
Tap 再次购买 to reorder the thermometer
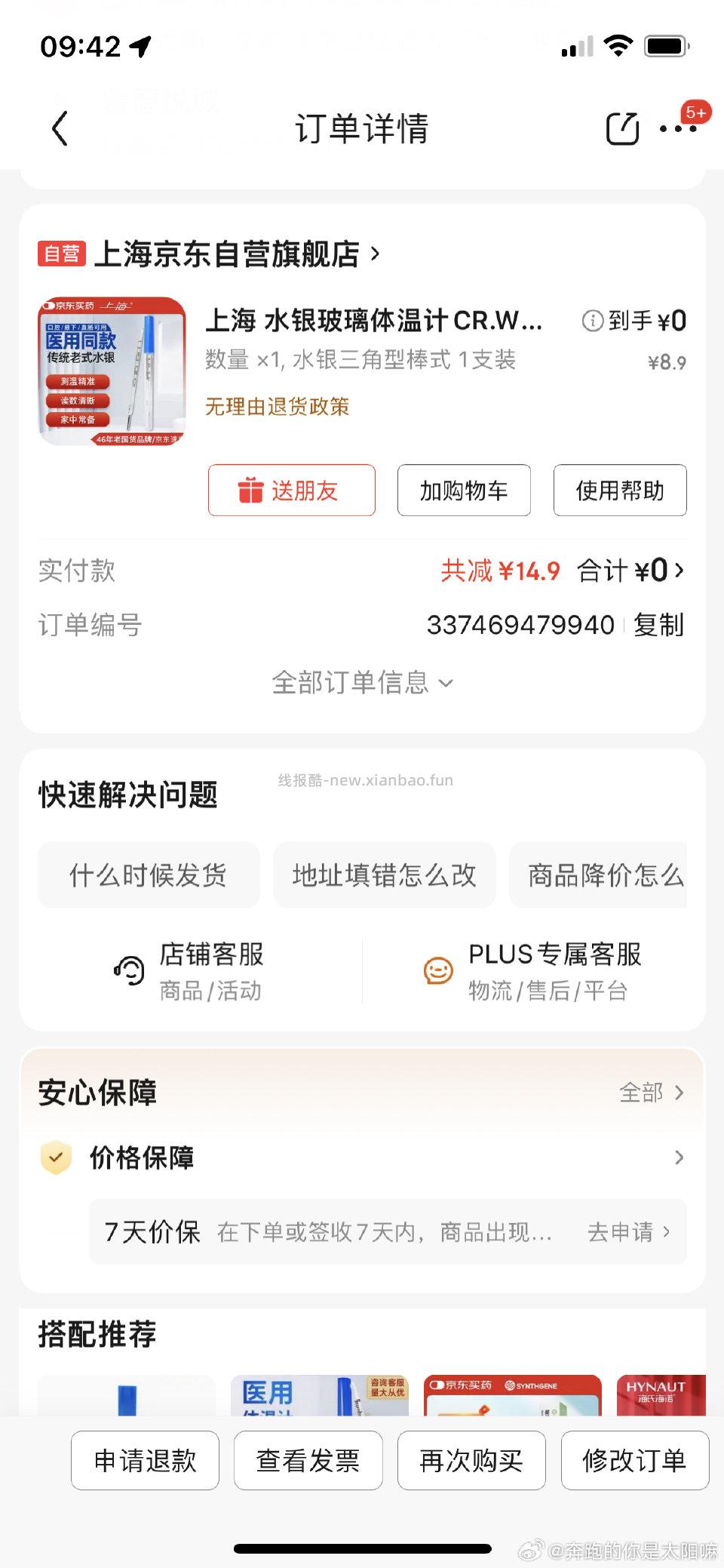pyautogui.click(x=471, y=1461)
